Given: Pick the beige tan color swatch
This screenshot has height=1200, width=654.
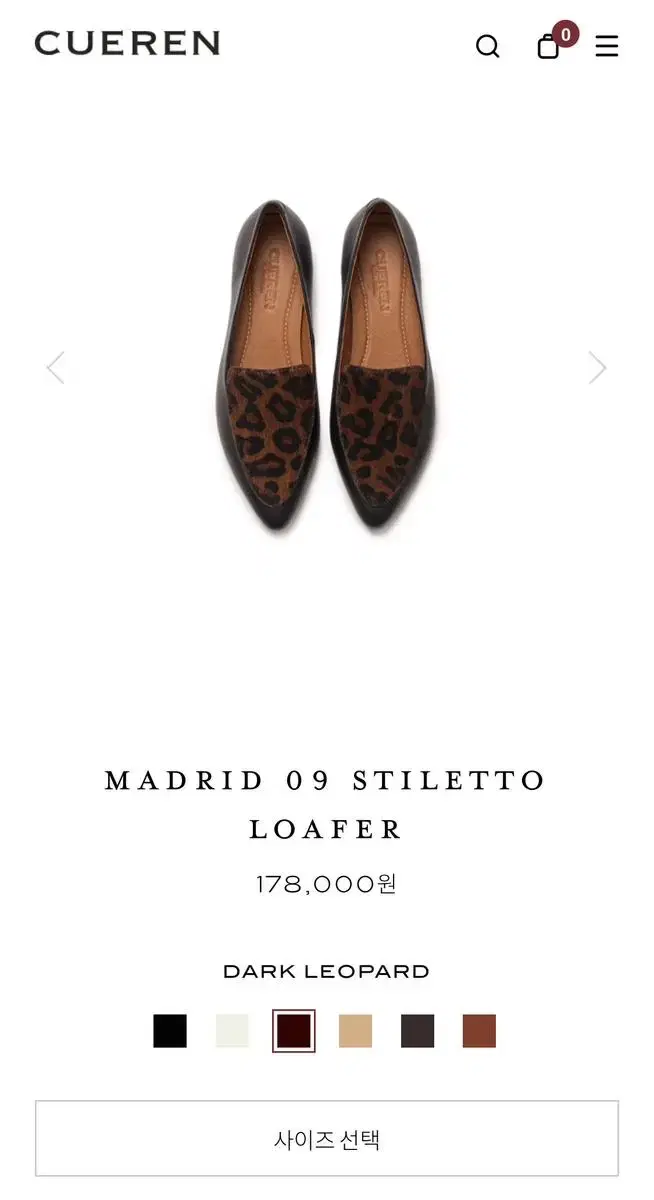Looking at the screenshot, I should coord(355,1031).
